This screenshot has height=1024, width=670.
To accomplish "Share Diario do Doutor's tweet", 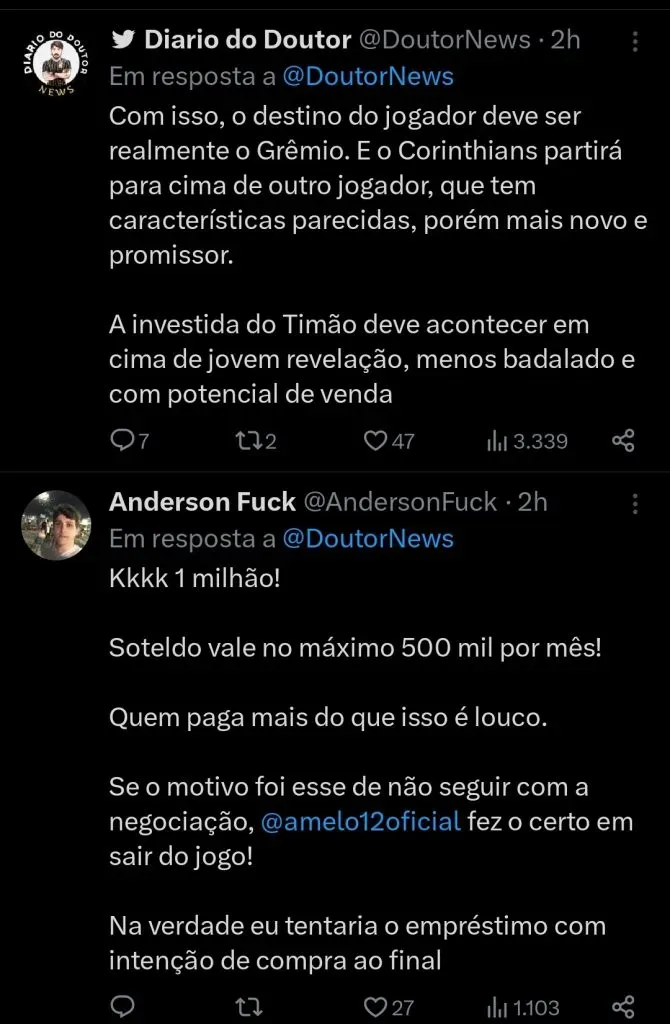I will point(623,441).
